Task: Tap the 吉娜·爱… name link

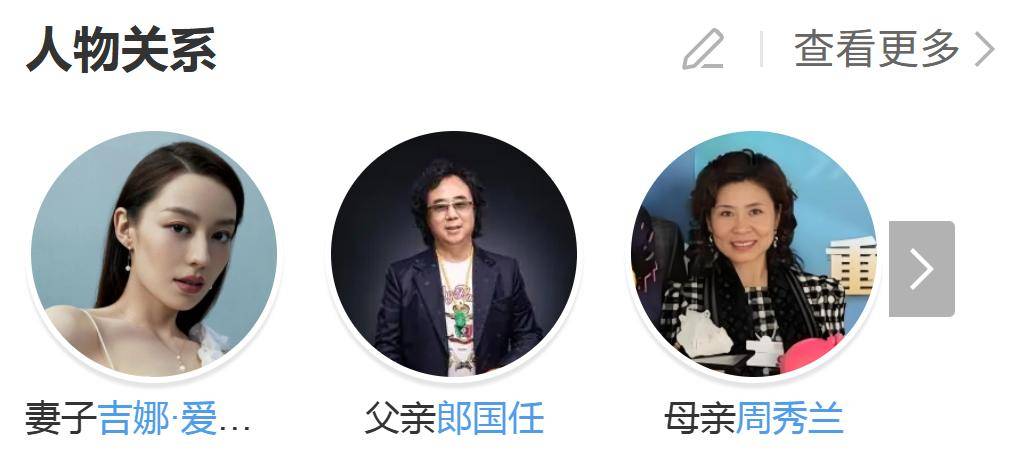Action: [174, 419]
